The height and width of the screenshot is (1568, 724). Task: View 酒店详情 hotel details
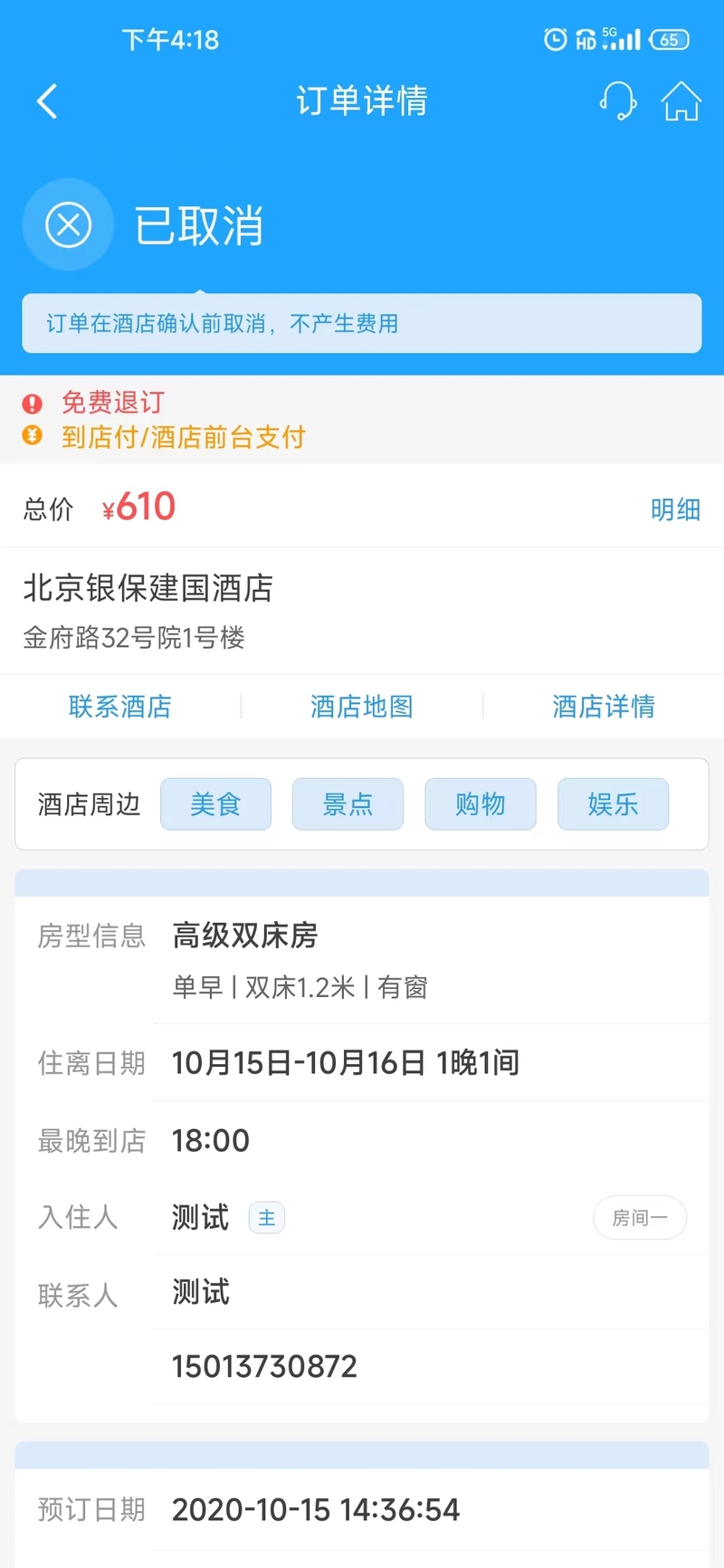click(604, 707)
